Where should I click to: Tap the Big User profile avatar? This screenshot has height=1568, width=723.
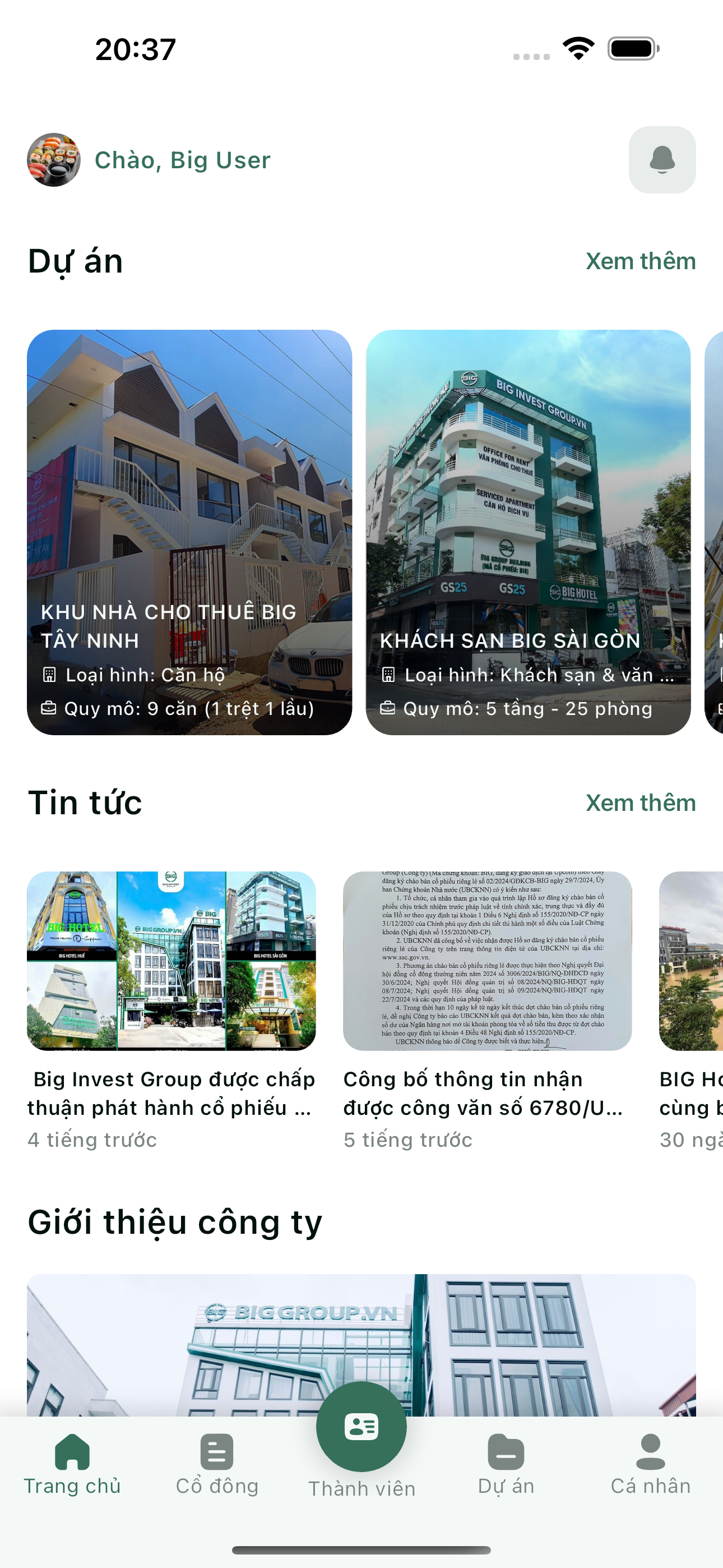point(54,160)
